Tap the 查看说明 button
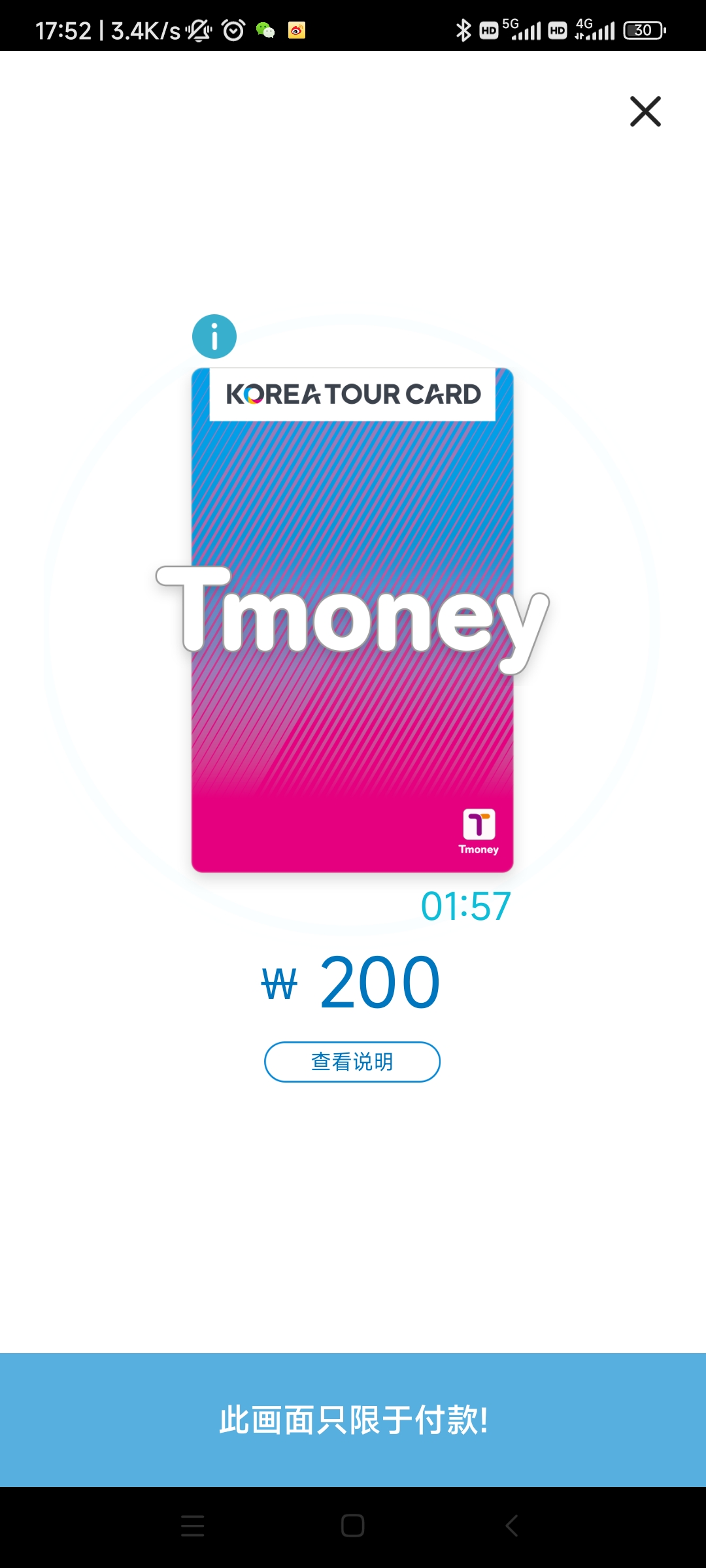The image size is (706, 1568). pyautogui.click(x=352, y=1062)
